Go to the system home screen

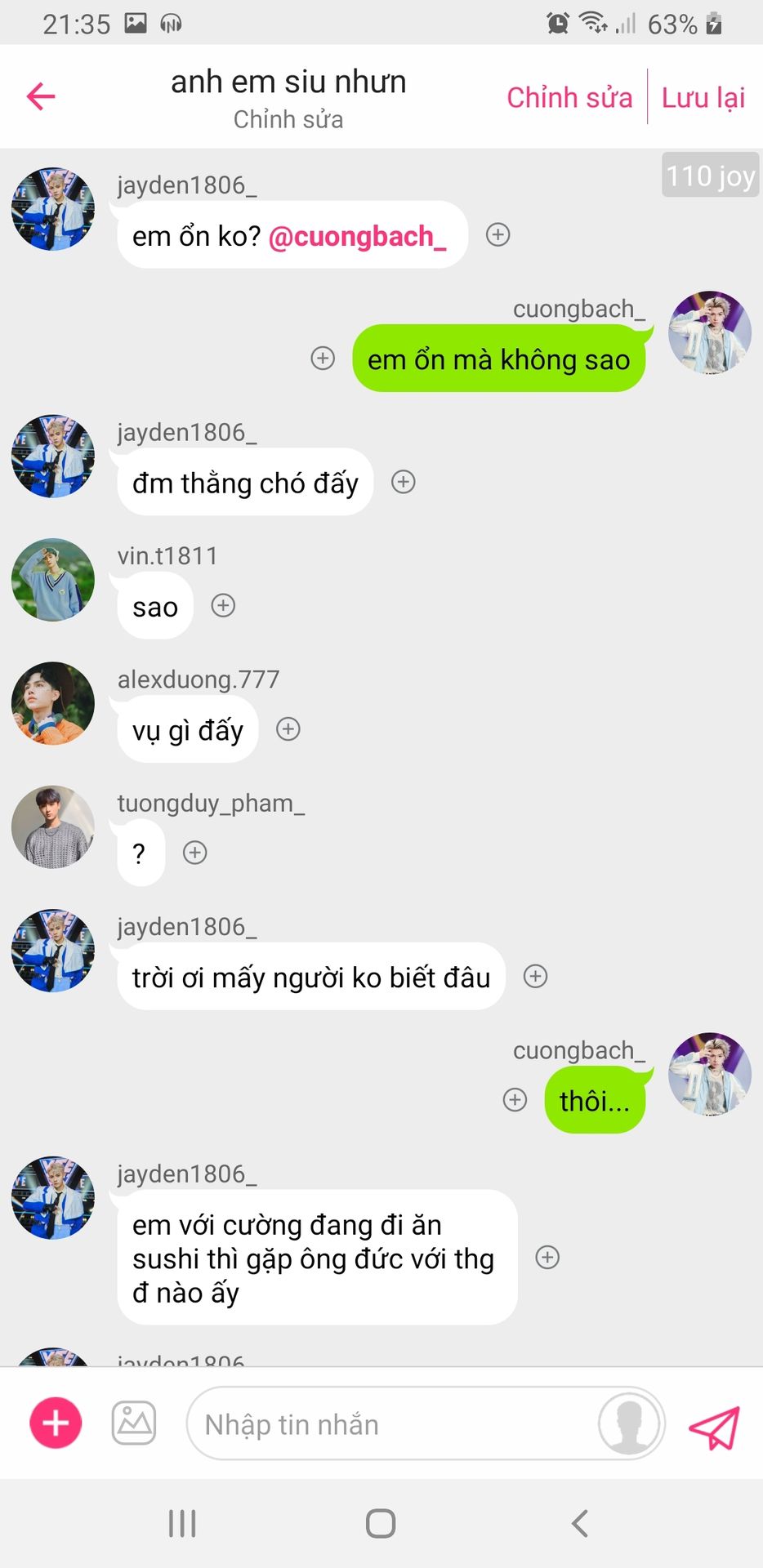click(381, 1523)
